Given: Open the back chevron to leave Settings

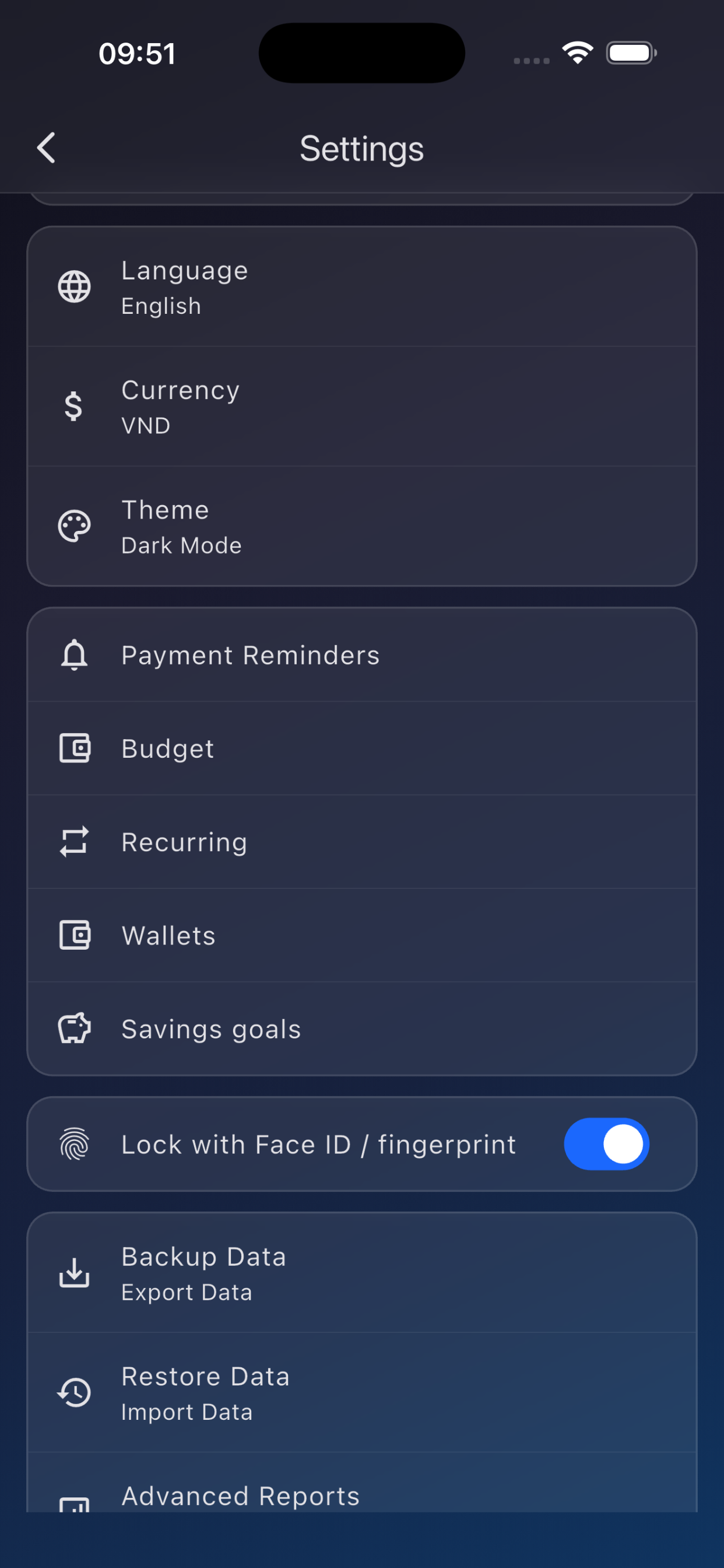Looking at the screenshot, I should 46,148.
